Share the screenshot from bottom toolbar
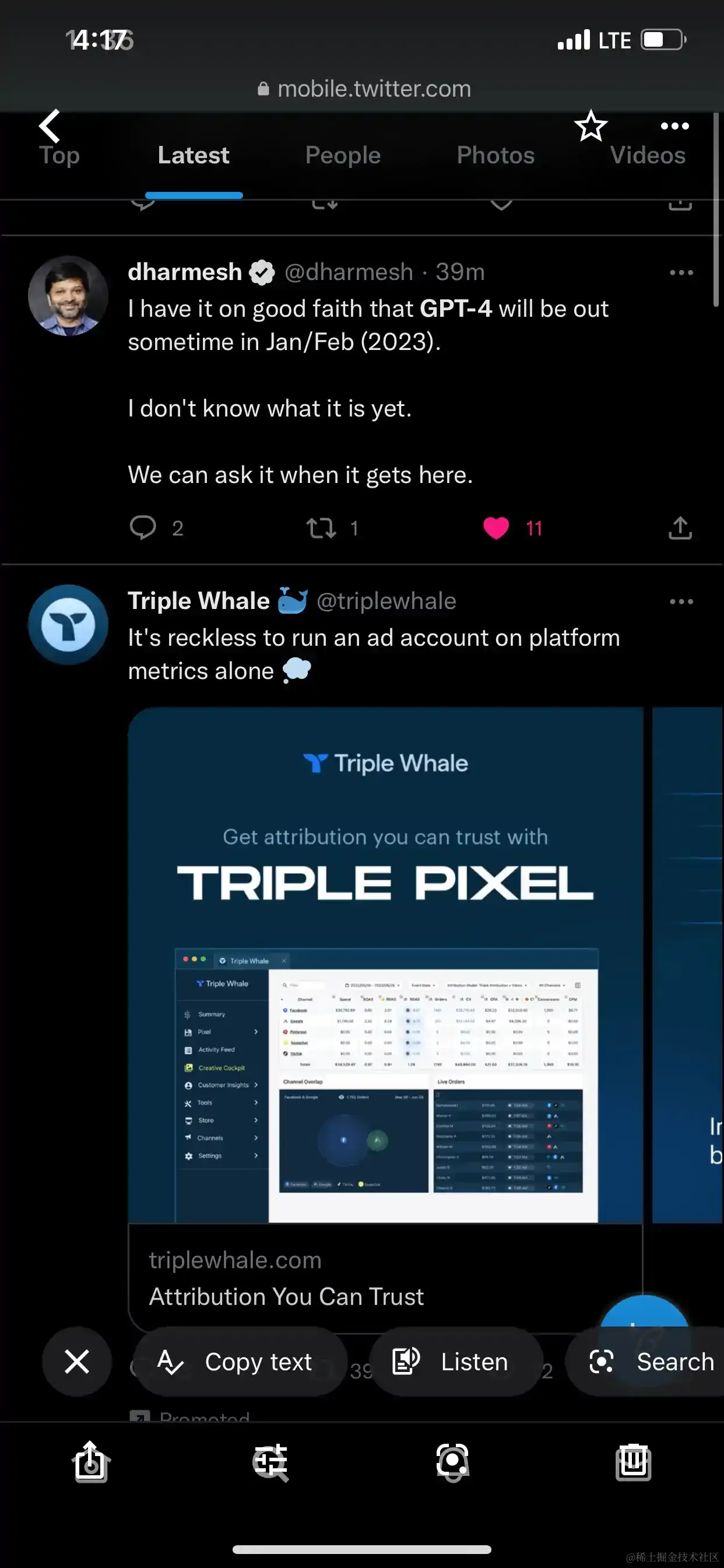The image size is (724, 1568). 91,1462
